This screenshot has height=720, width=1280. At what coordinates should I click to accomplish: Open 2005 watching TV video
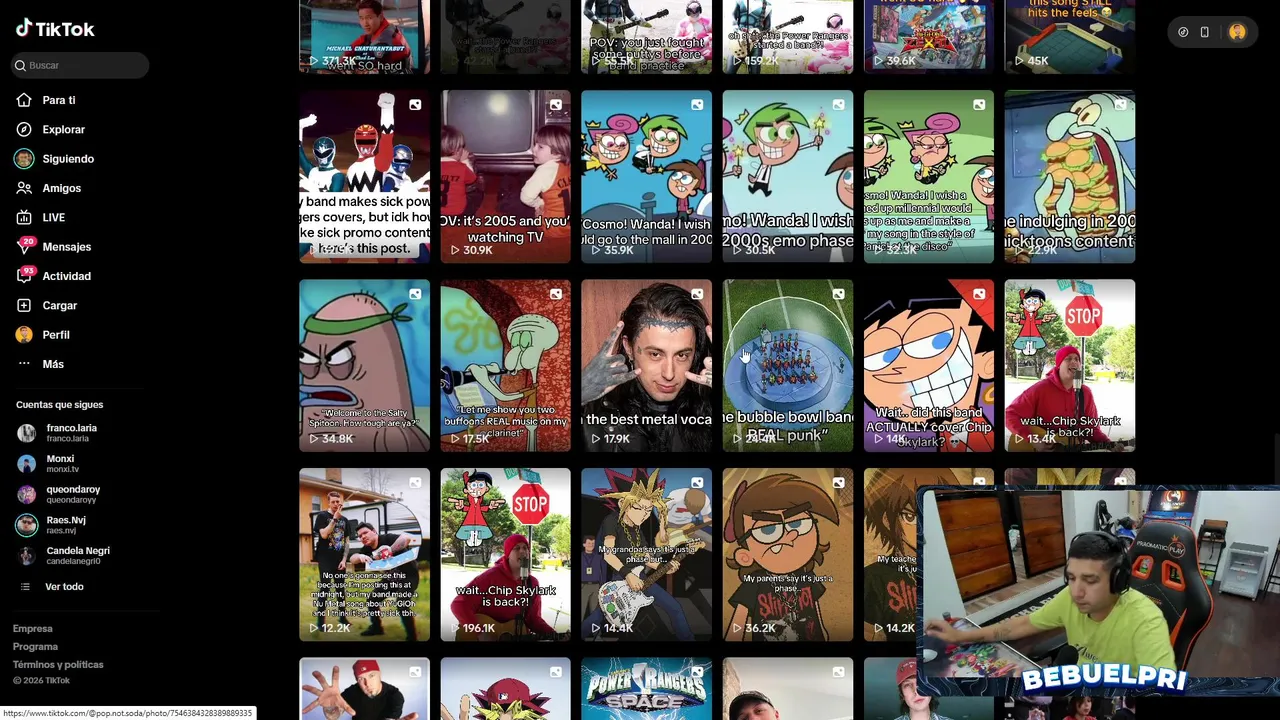(x=505, y=176)
